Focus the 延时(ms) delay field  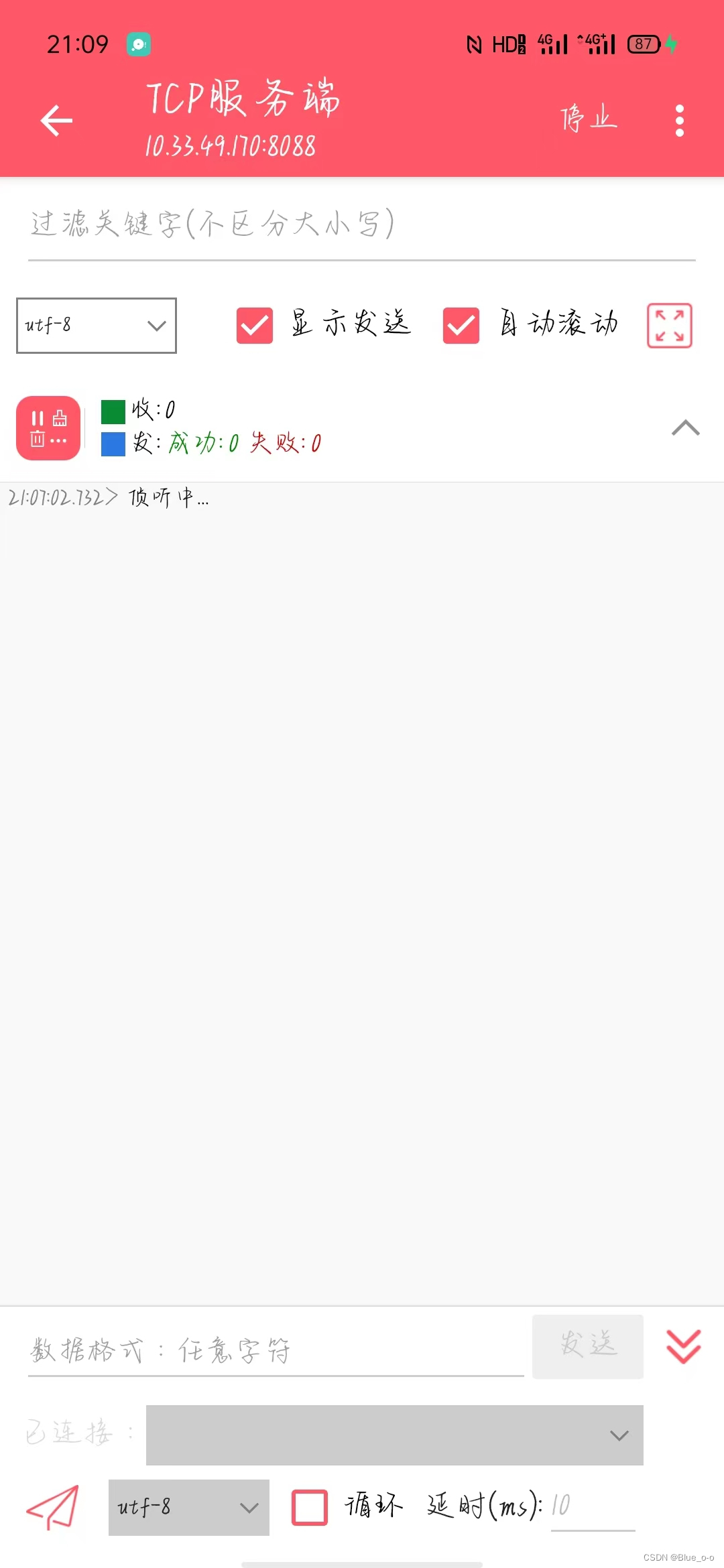tap(593, 1506)
